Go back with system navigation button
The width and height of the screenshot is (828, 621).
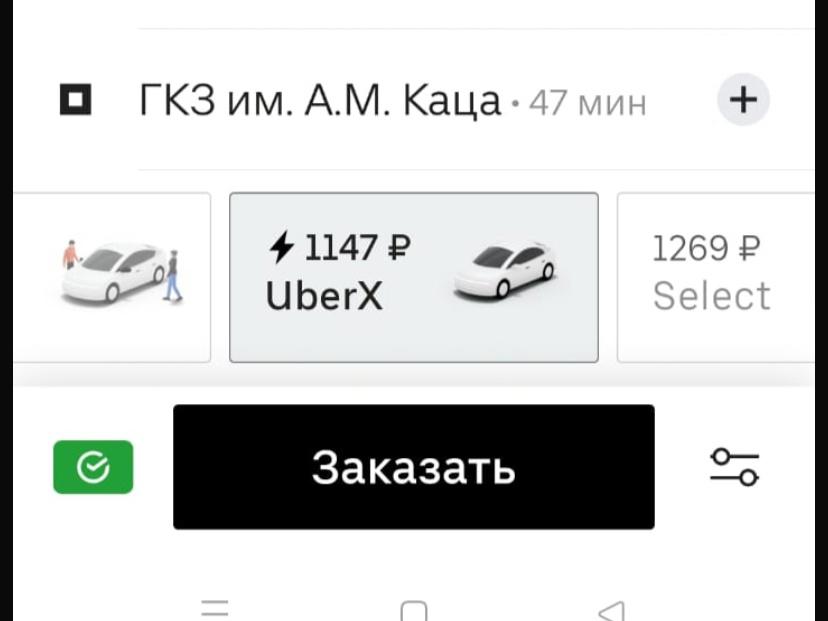610,609
